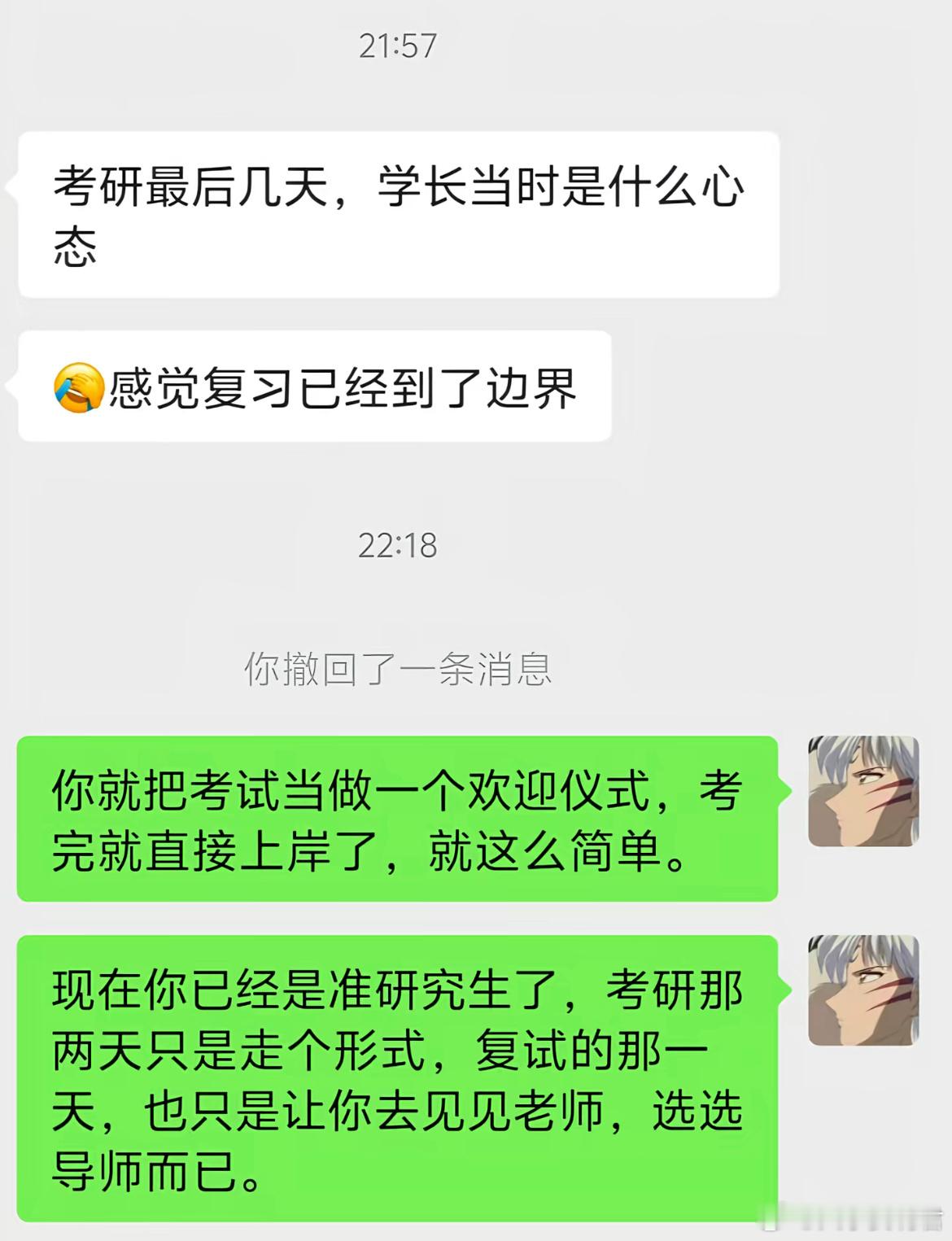Tap 考研 text in the first white bubble
This screenshot has height=1241, width=952.
(98, 187)
